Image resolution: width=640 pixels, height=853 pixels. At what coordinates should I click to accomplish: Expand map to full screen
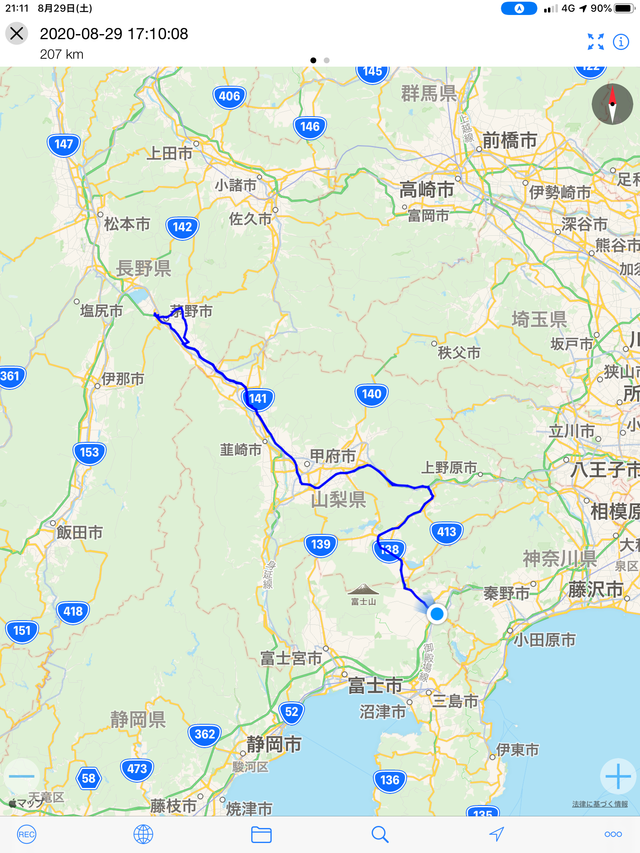point(596,41)
